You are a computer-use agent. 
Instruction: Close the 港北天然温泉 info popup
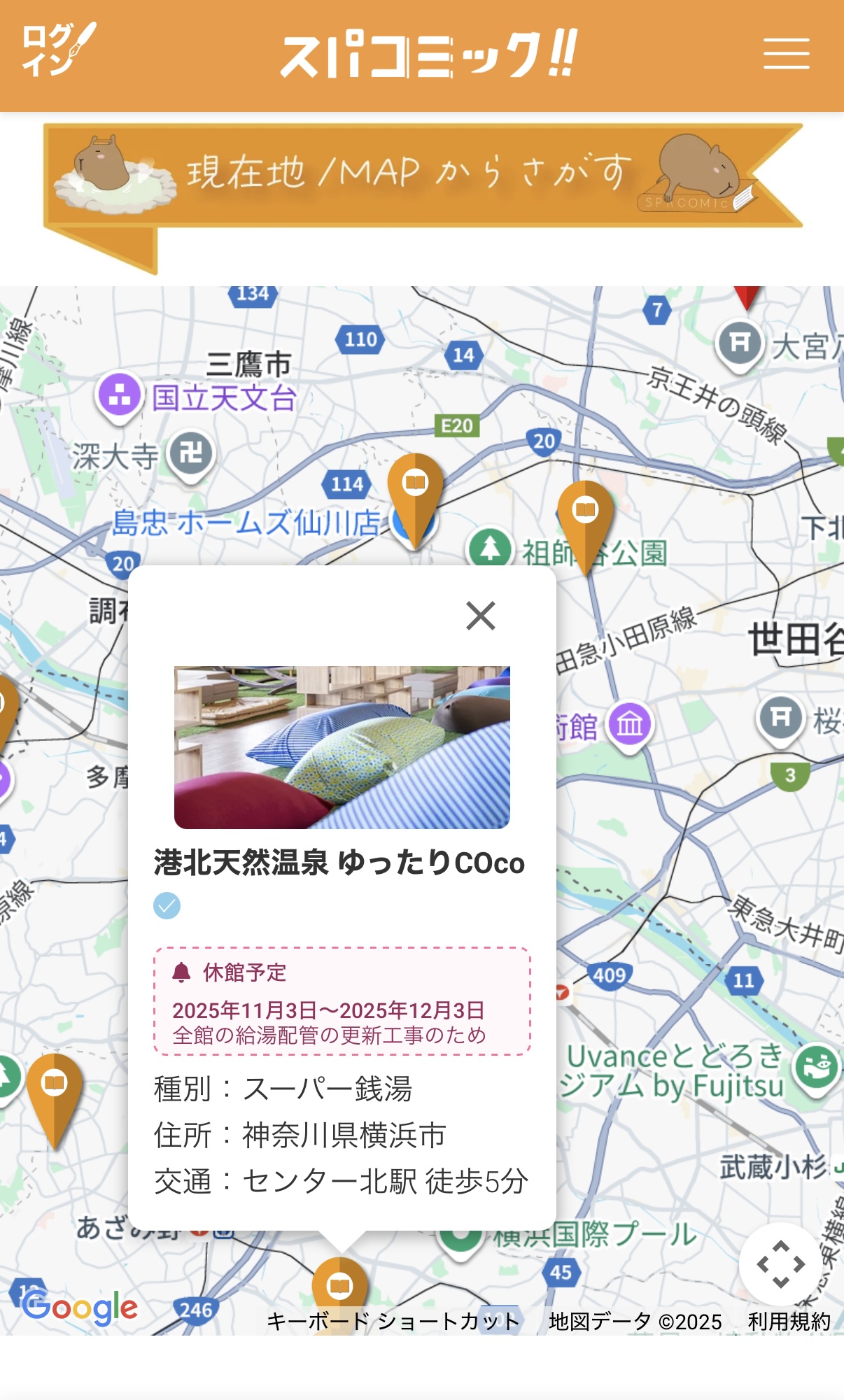[481, 616]
